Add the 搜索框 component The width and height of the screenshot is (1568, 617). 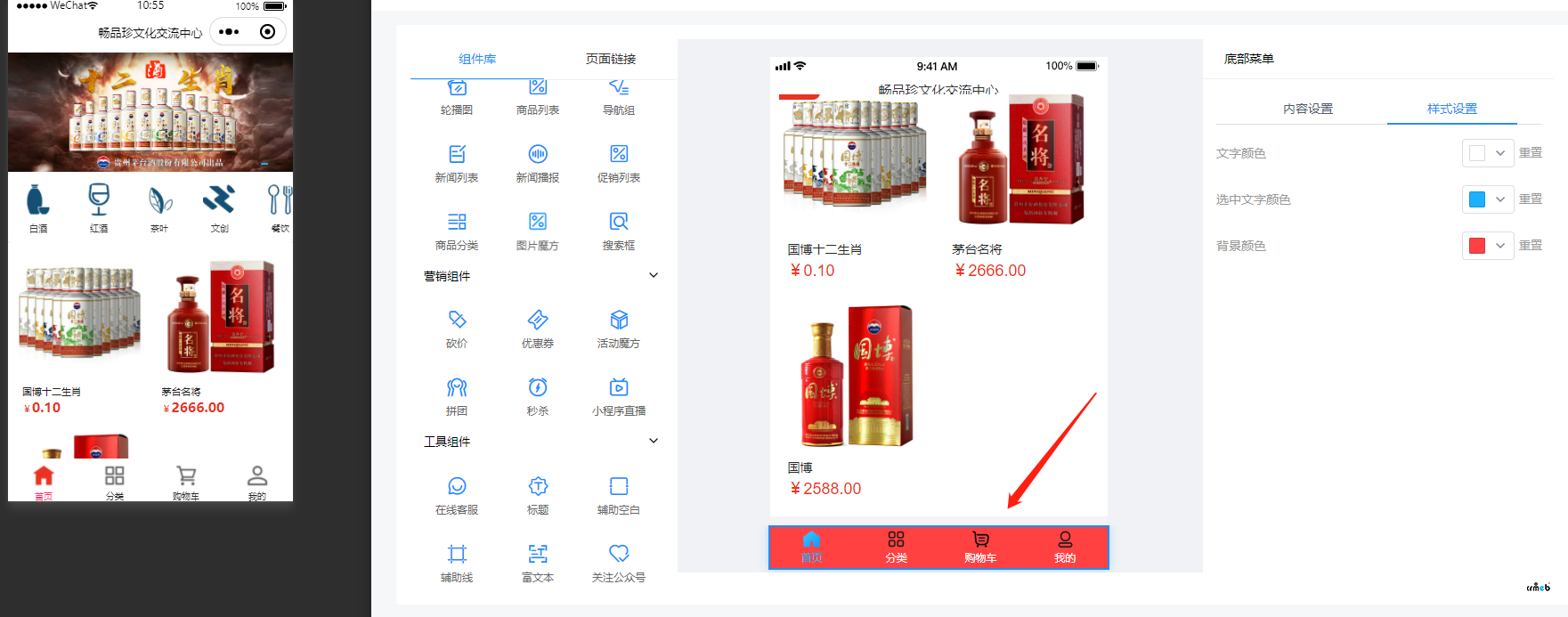coord(619,231)
